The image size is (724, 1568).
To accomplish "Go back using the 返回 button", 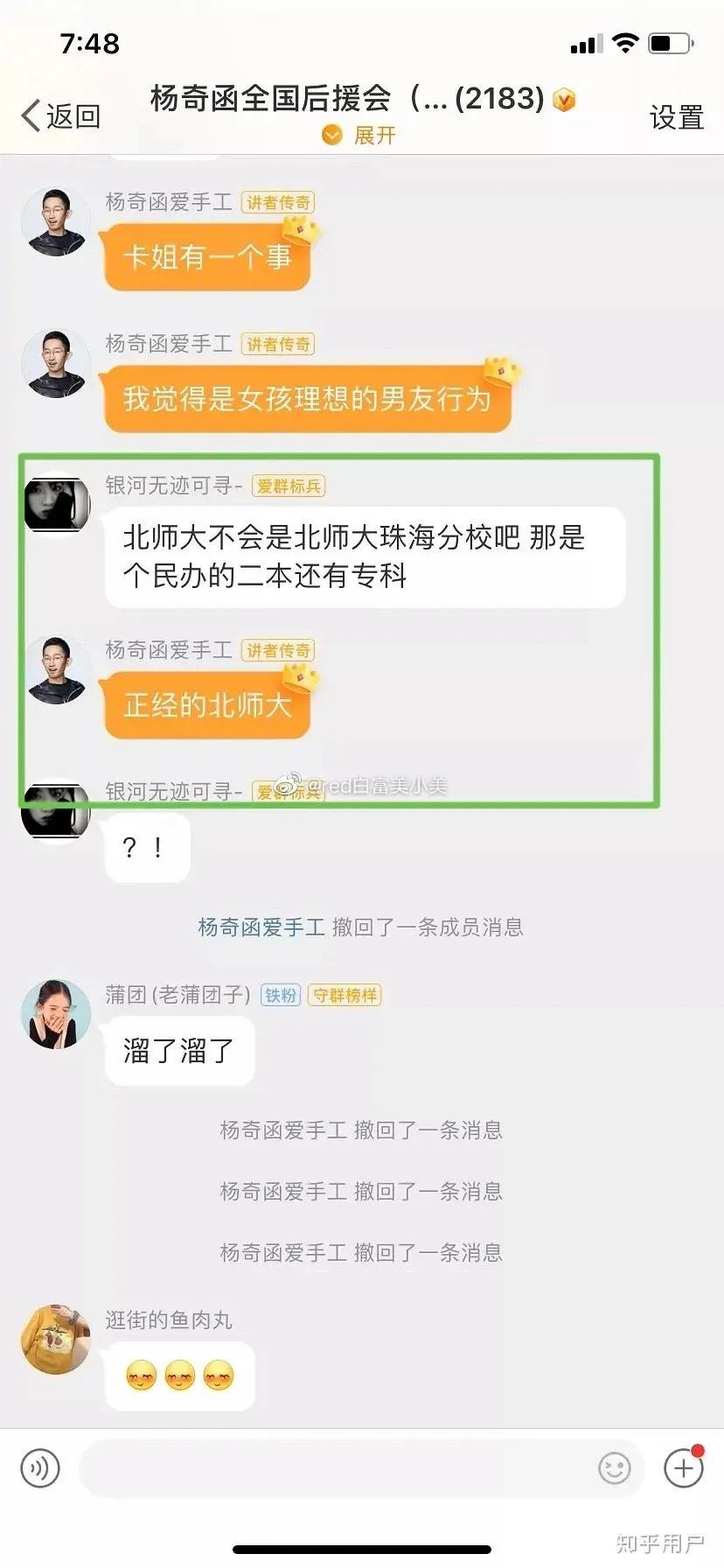I will [x=61, y=115].
